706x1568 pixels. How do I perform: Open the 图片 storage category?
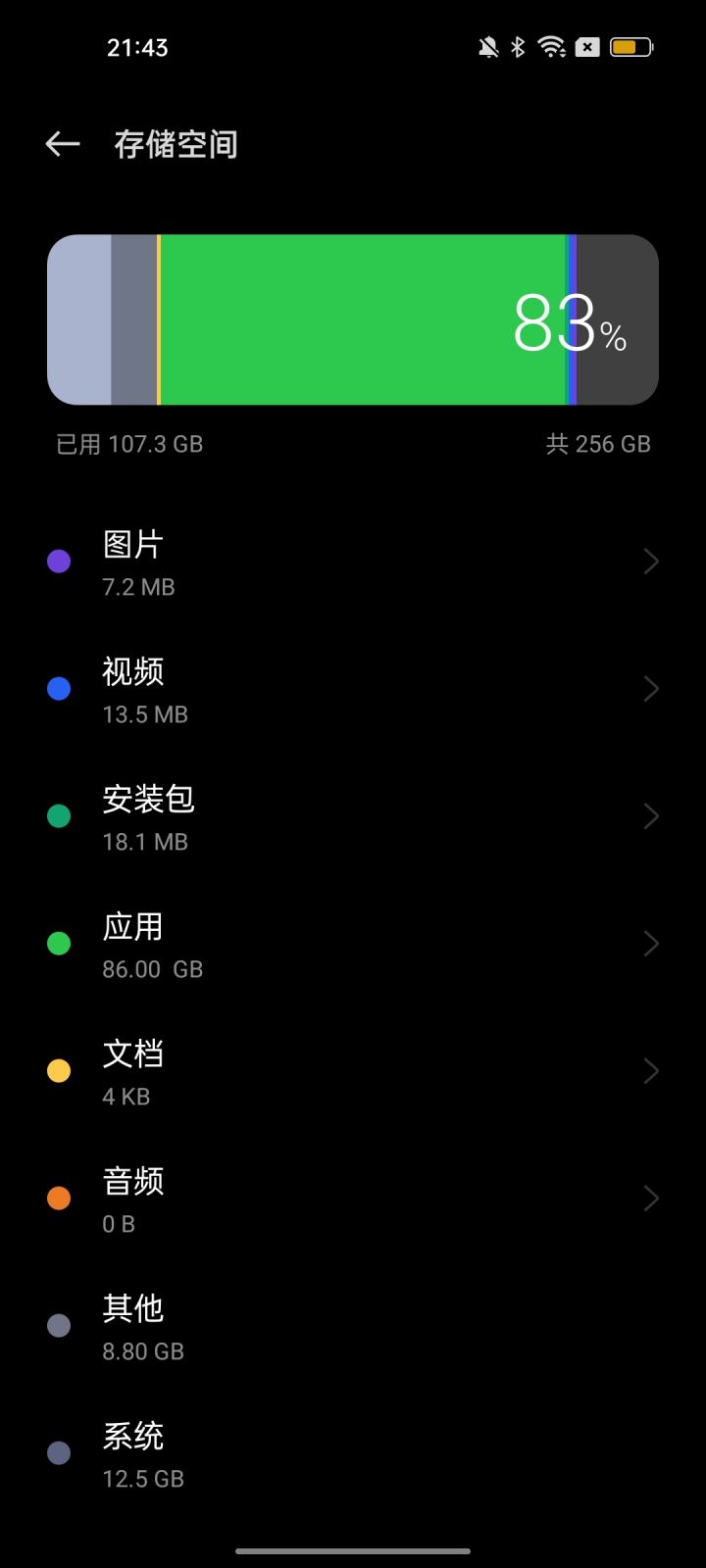tap(353, 562)
